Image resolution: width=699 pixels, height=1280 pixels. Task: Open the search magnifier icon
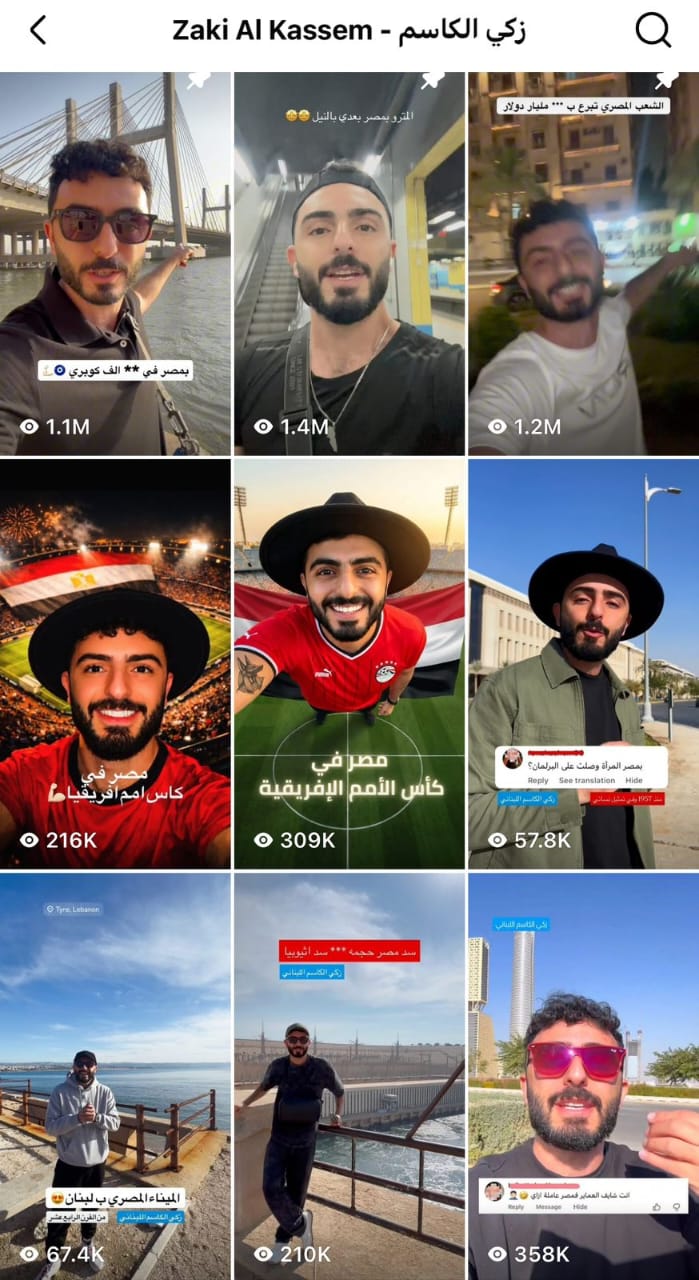[x=653, y=31]
